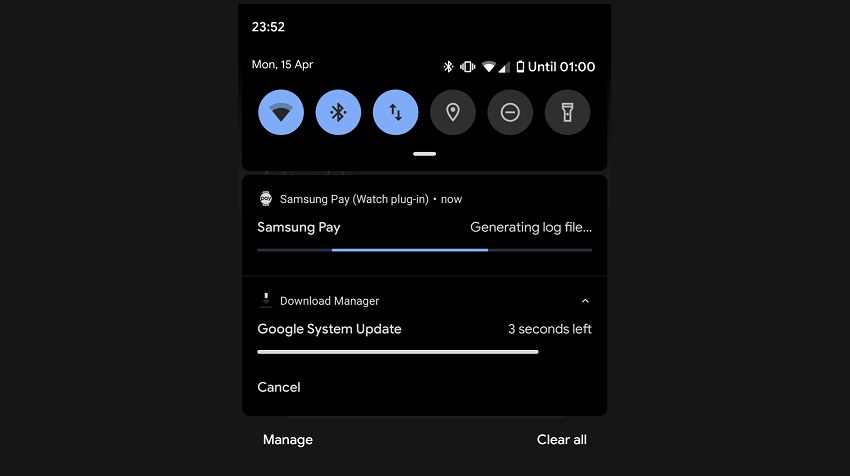Turn off the Wi-Fi quick setting
850x476 pixels.
[281, 112]
